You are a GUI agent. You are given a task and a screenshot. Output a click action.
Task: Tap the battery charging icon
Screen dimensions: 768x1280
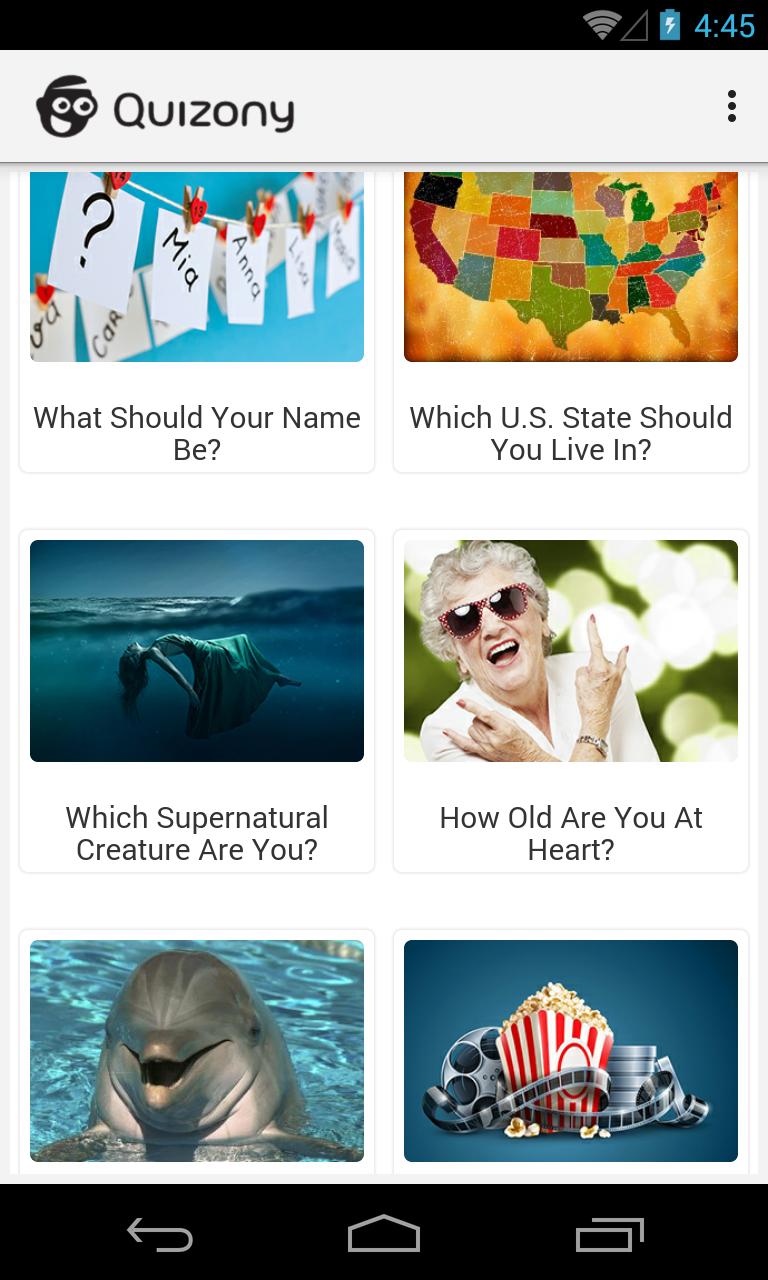(x=668, y=25)
